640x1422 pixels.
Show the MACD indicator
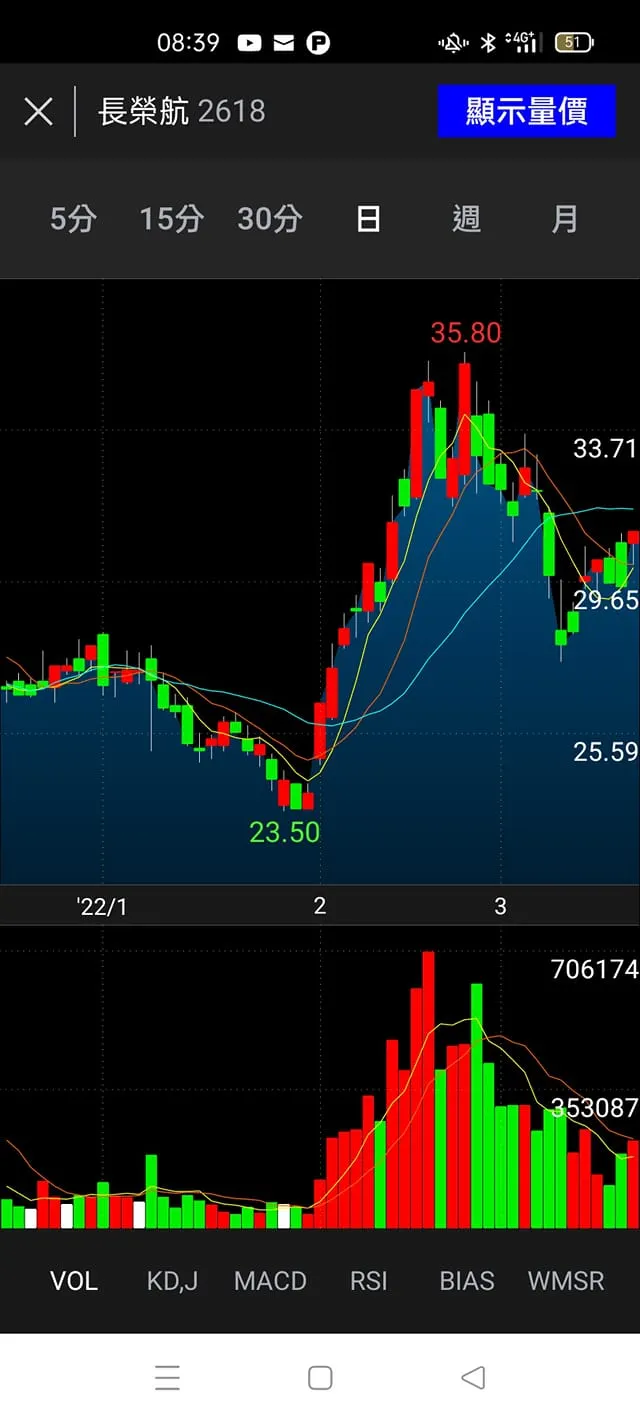[x=270, y=1281]
